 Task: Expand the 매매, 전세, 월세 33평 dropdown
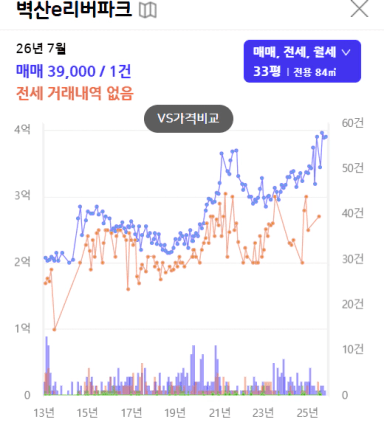(302, 61)
